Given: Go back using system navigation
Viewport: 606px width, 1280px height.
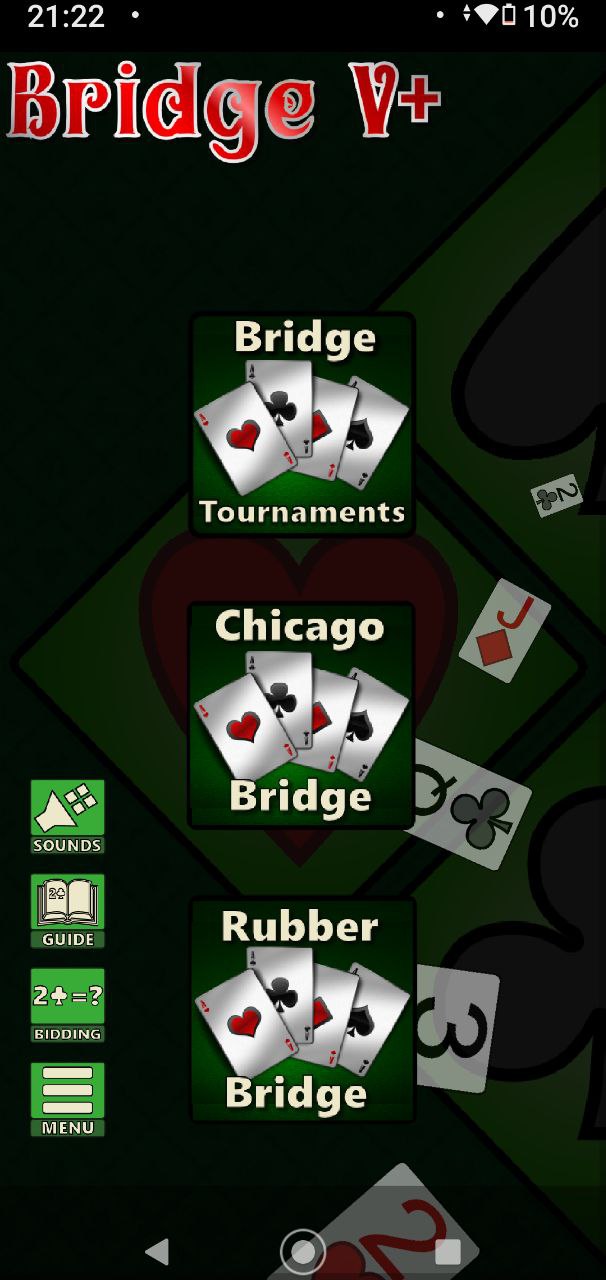Looking at the screenshot, I should (157, 1251).
